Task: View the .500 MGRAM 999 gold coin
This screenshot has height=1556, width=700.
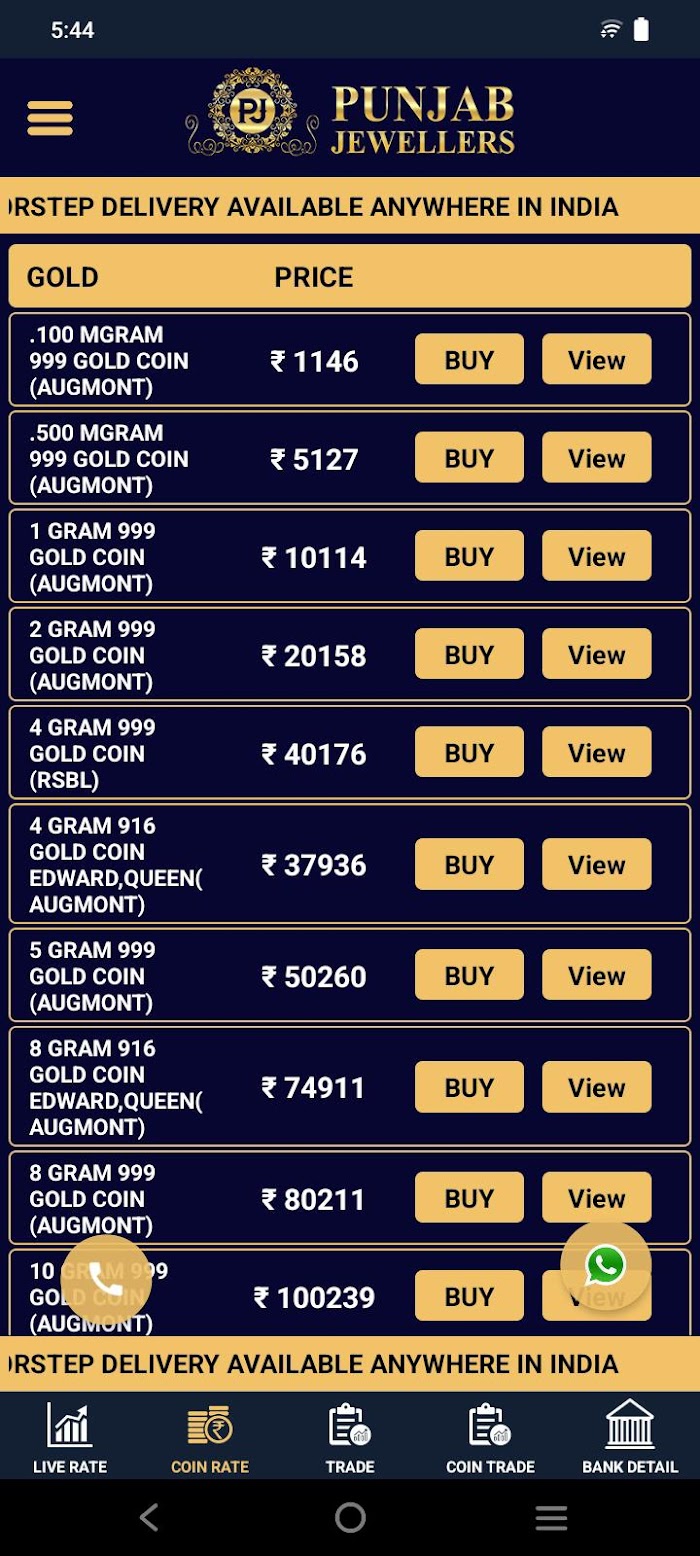Action: [x=596, y=458]
